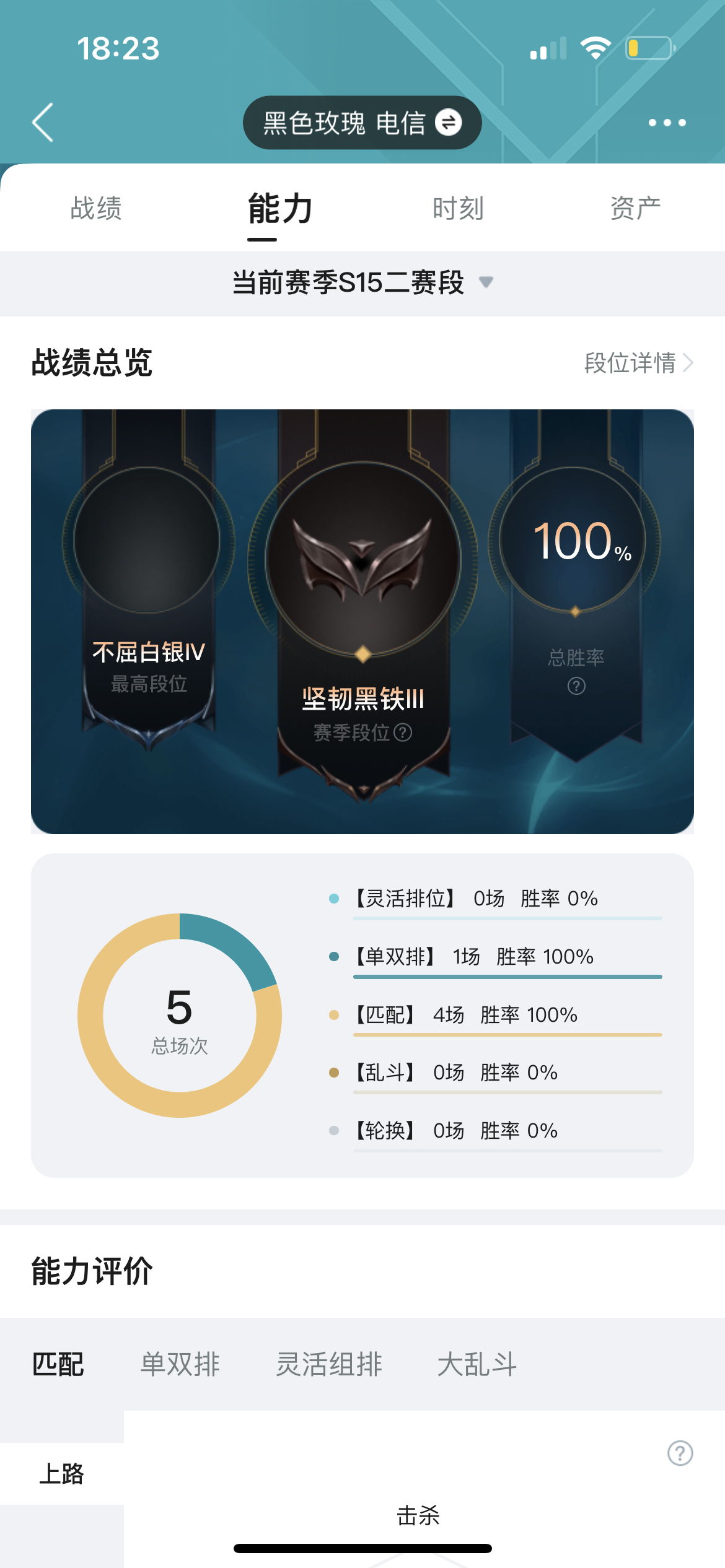Select the 单双排 ability tab

180,1364
